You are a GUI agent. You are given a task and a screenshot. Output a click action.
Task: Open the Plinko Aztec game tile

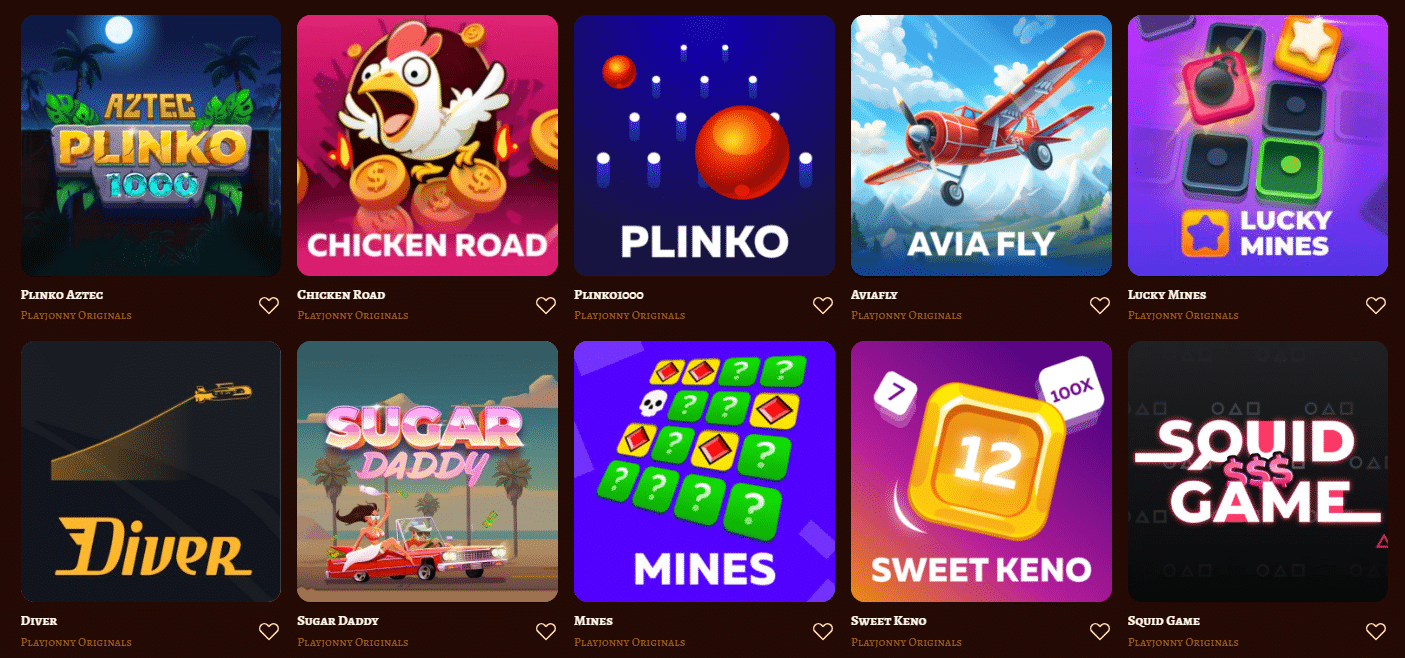click(x=151, y=145)
